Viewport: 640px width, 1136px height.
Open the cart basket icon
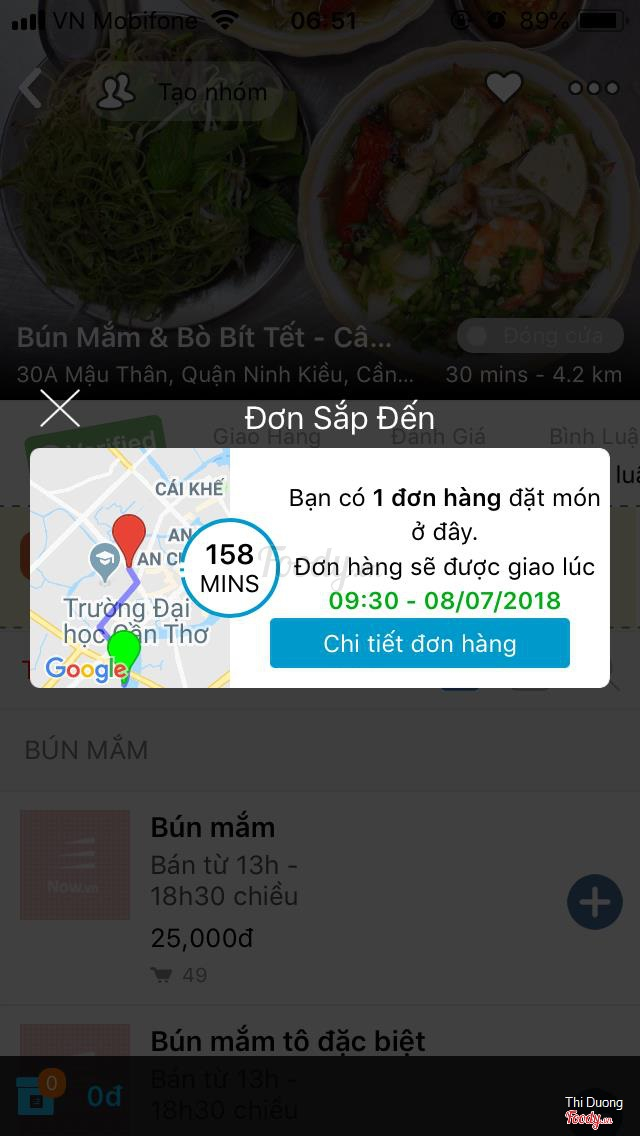[38, 1096]
